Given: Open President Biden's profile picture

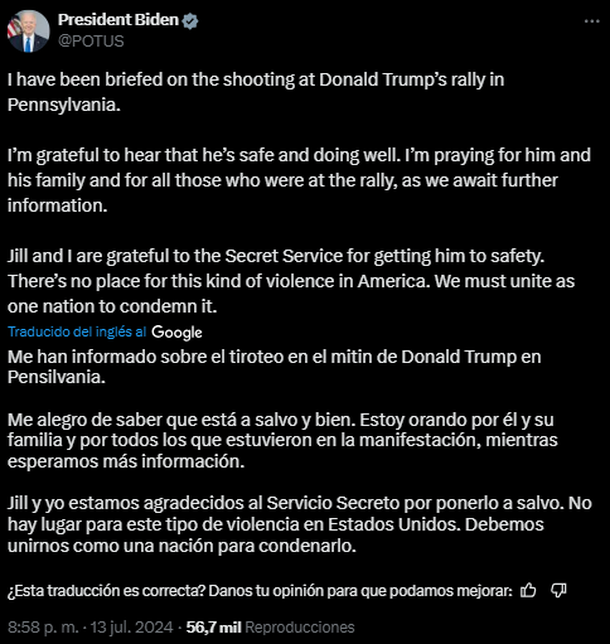Looking at the screenshot, I should [x=27, y=30].
